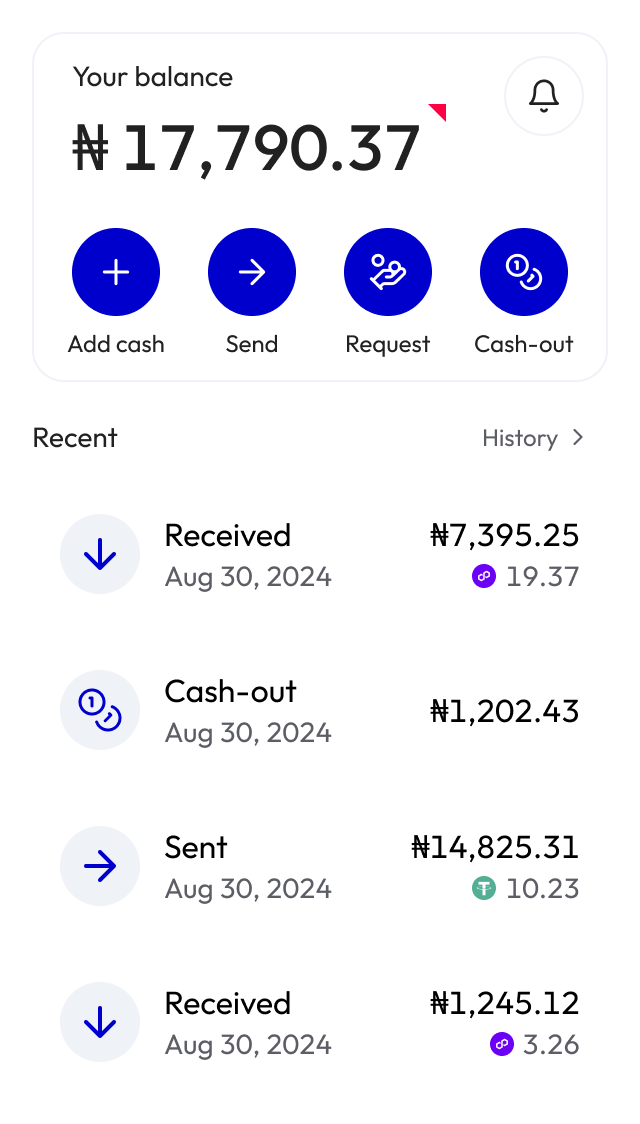Start a Send money transfer

pyautogui.click(x=252, y=272)
